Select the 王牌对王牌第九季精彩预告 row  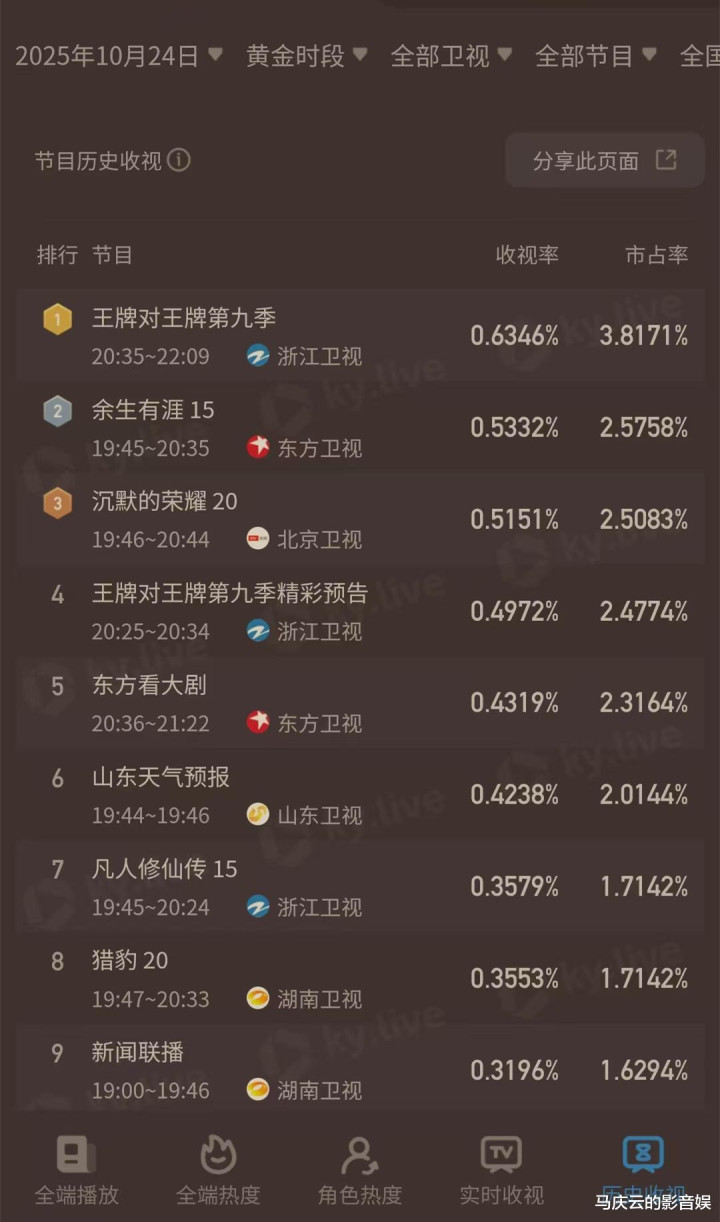point(360,611)
